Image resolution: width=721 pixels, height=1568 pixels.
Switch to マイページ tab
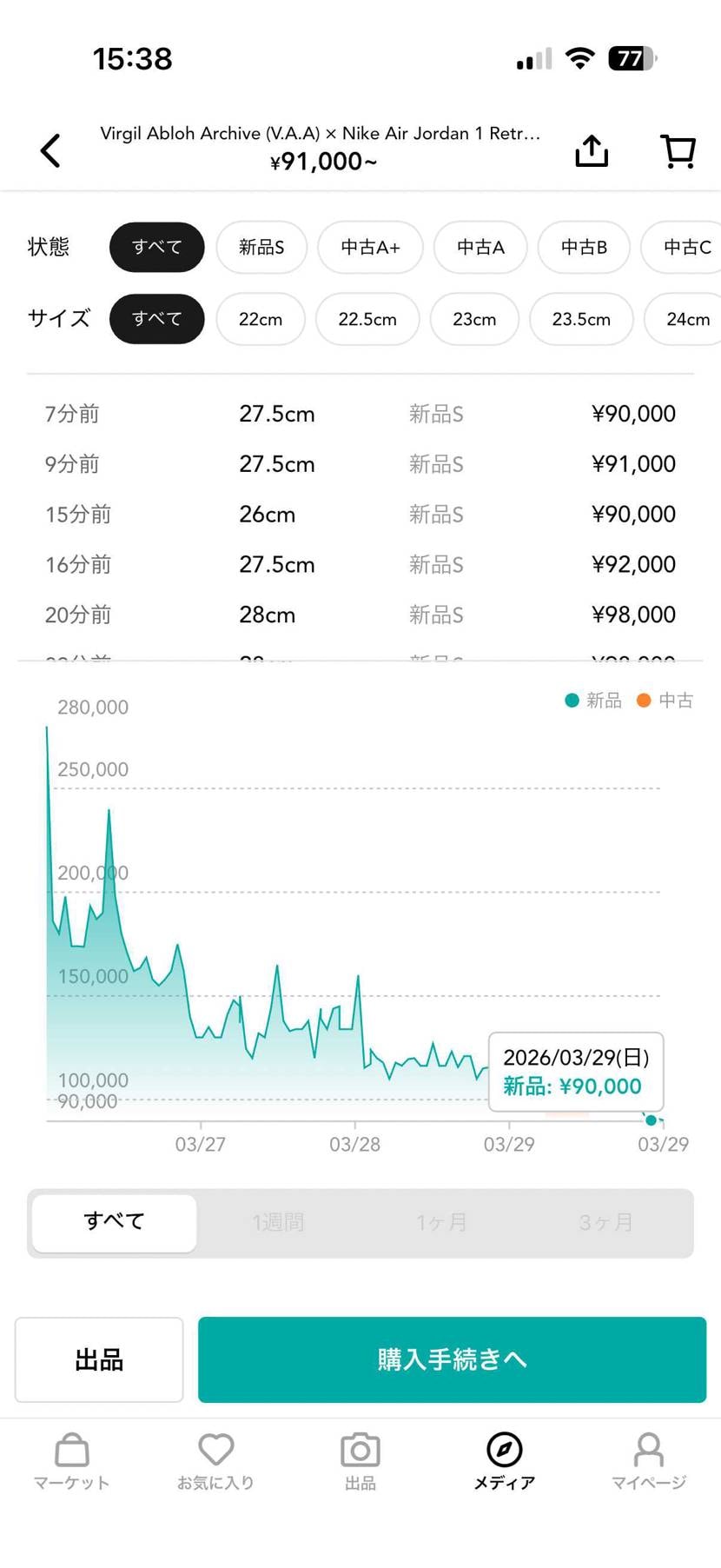coord(649,1462)
